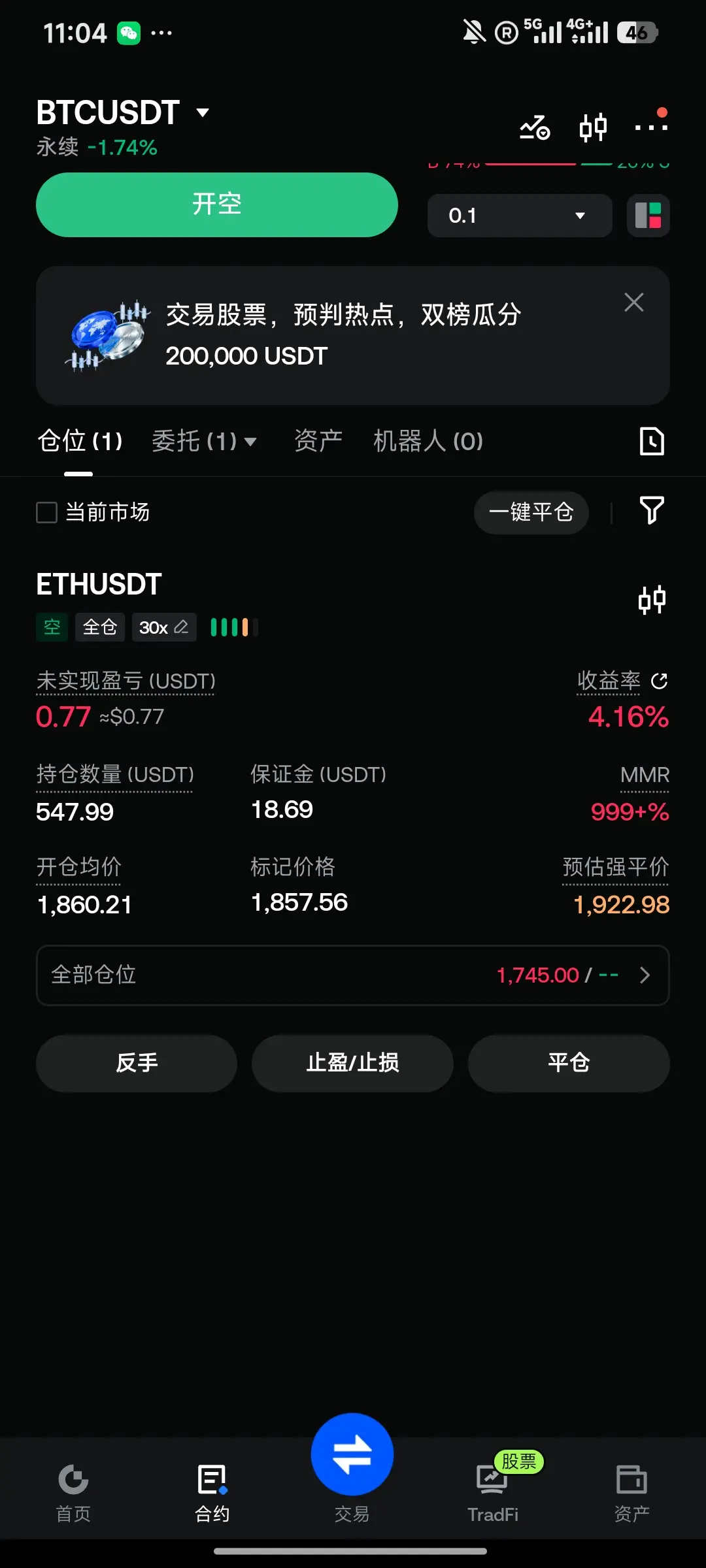Tap 反手 to reverse the position
The image size is (706, 1568).
click(x=137, y=1063)
